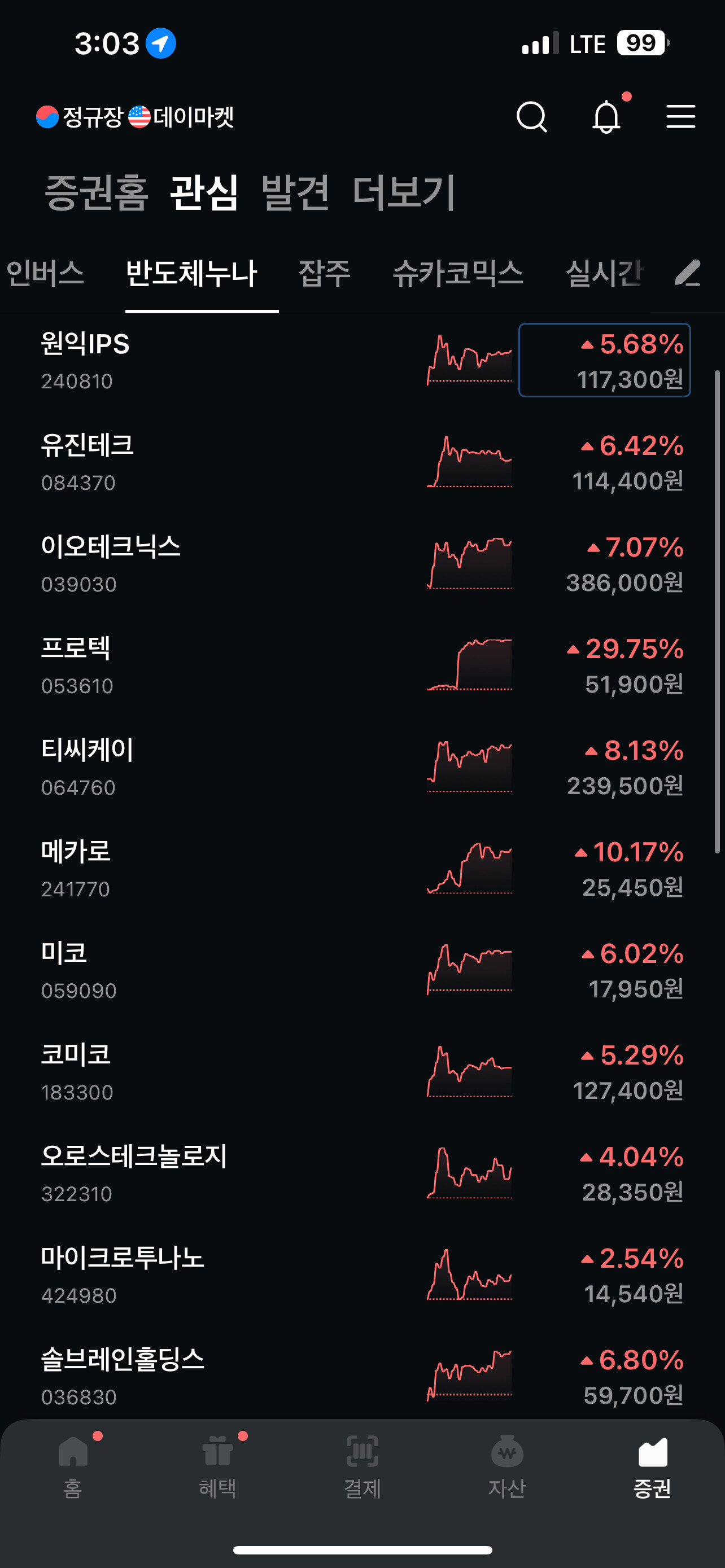
Task: Switch to the 발견 tab
Action: click(x=296, y=192)
